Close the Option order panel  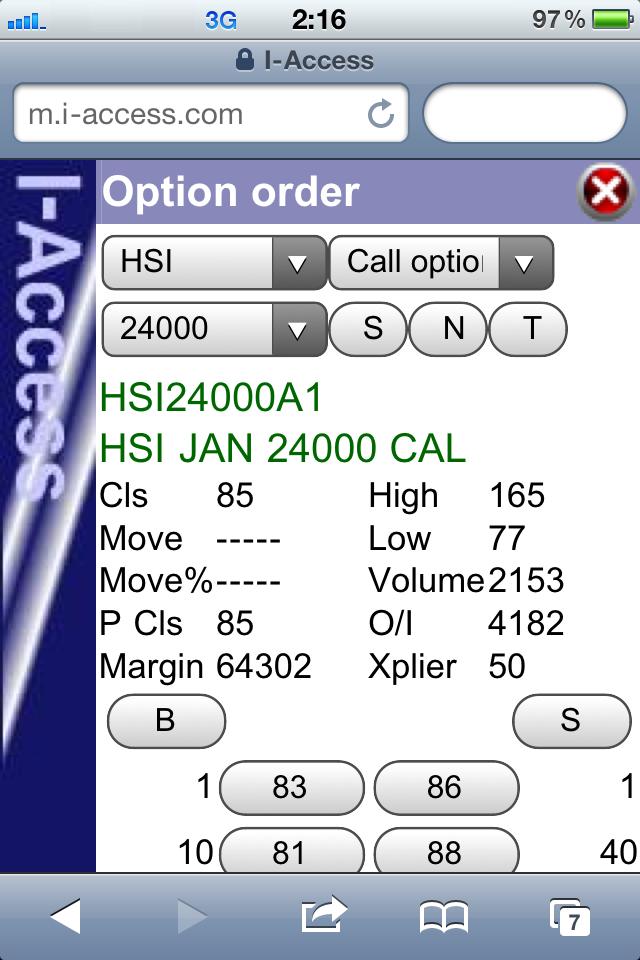(606, 191)
